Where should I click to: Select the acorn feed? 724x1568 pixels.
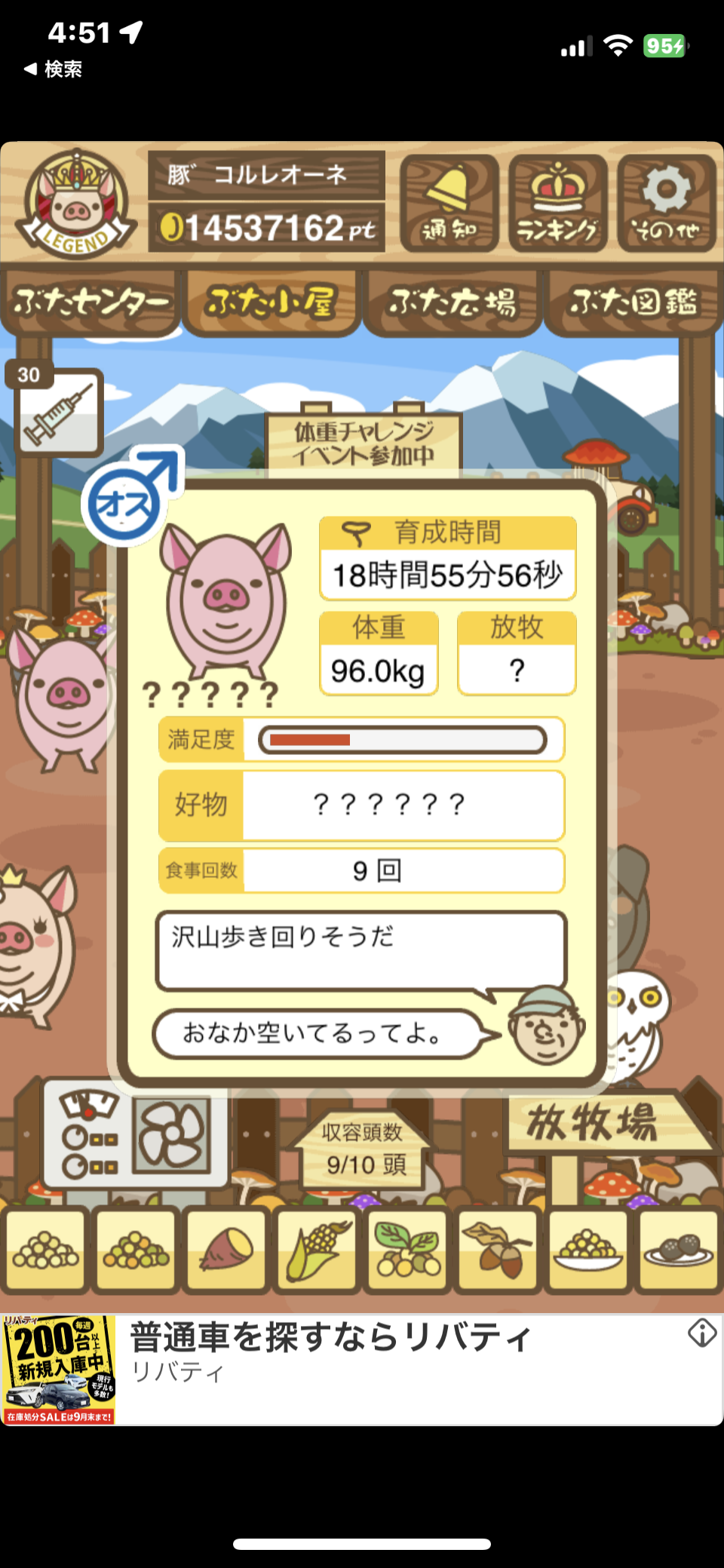coord(497,1250)
